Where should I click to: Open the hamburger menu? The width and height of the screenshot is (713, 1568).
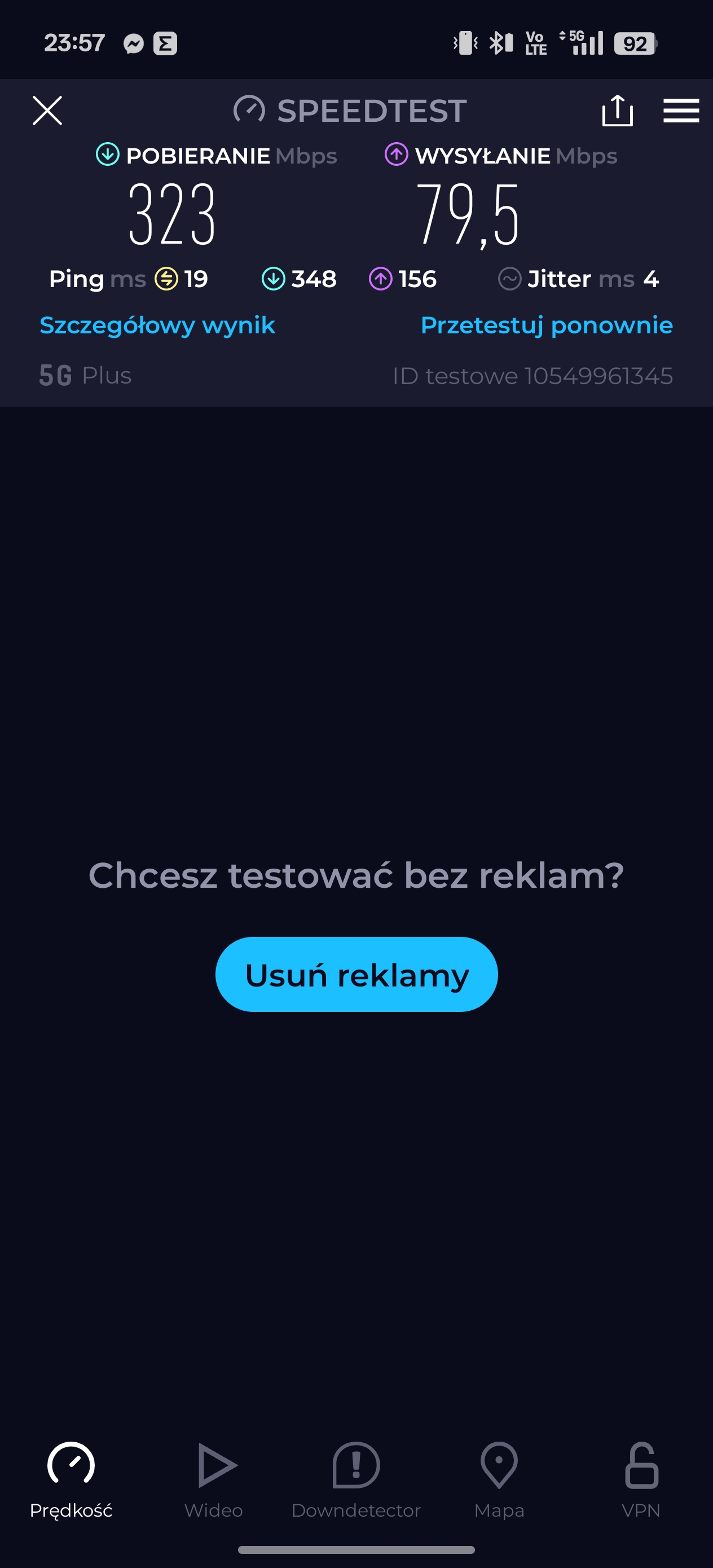(681, 110)
